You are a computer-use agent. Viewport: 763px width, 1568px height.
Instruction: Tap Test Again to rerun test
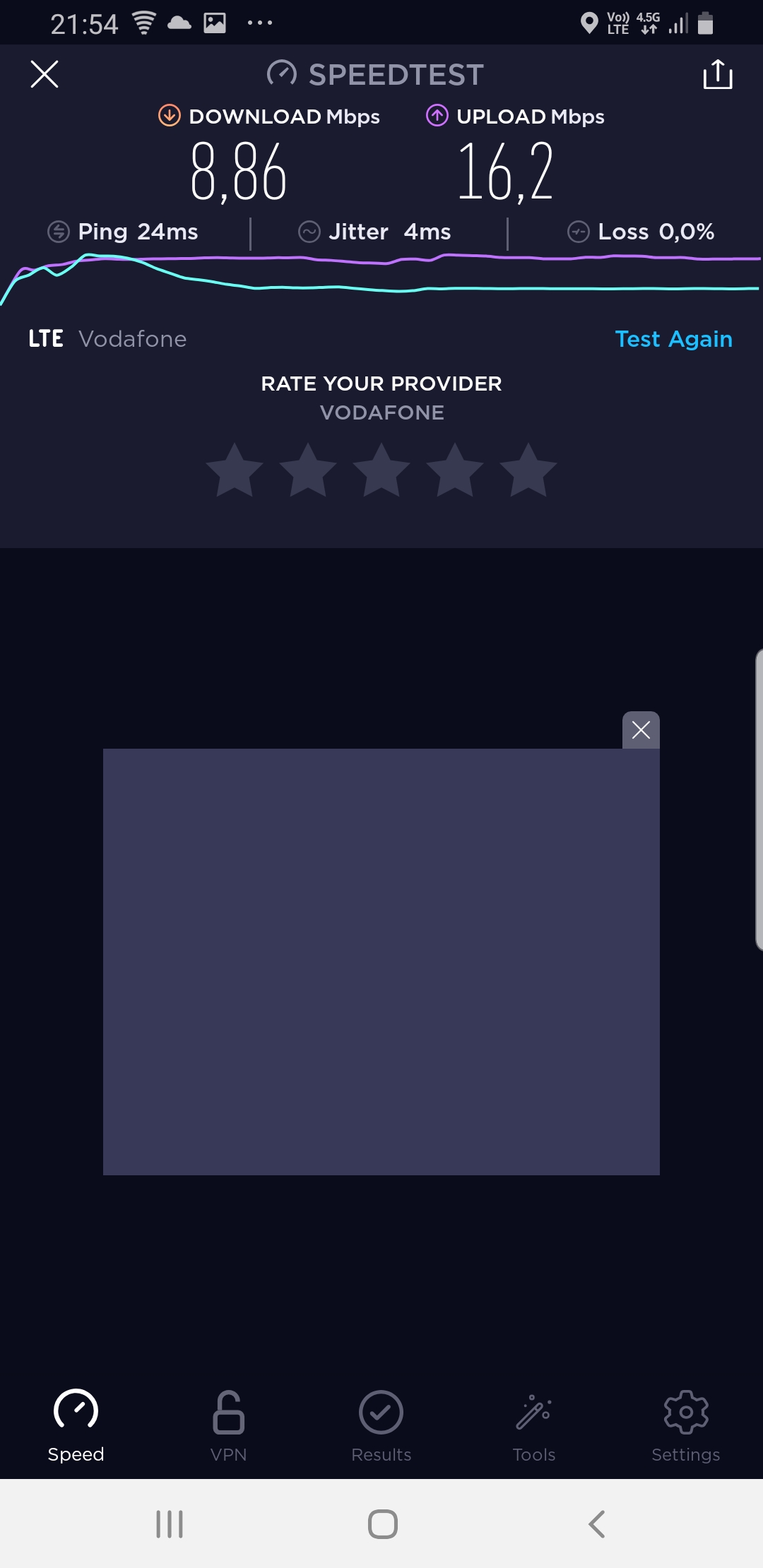[x=673, y=339]
